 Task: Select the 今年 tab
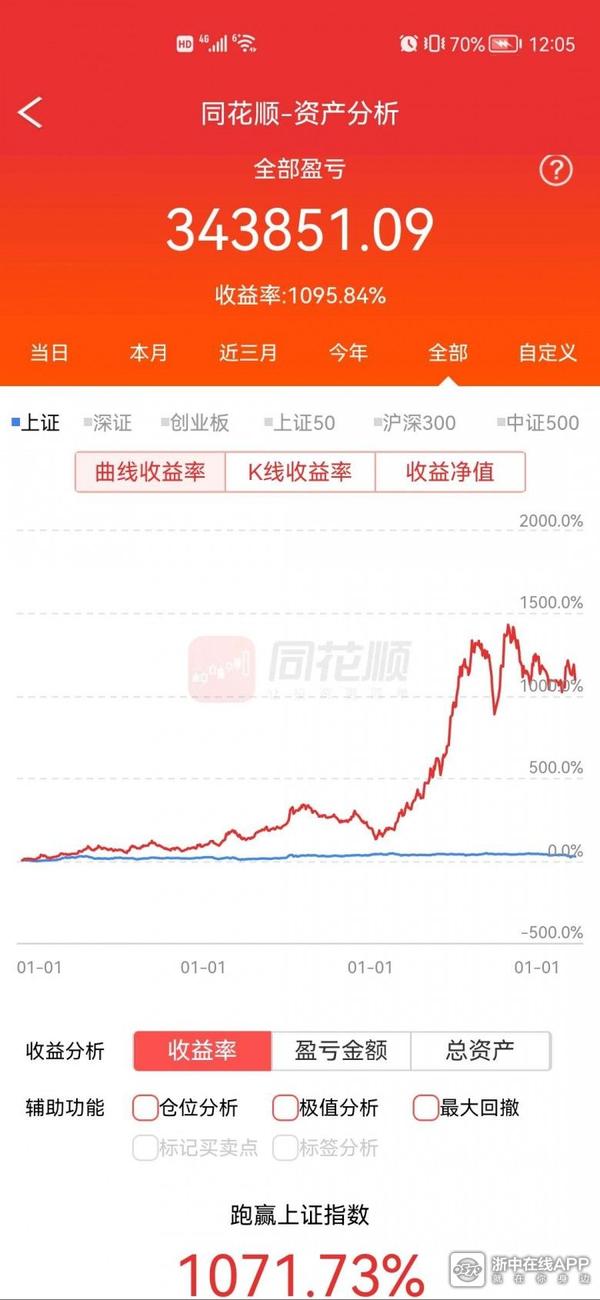click(x=348, y=352)
